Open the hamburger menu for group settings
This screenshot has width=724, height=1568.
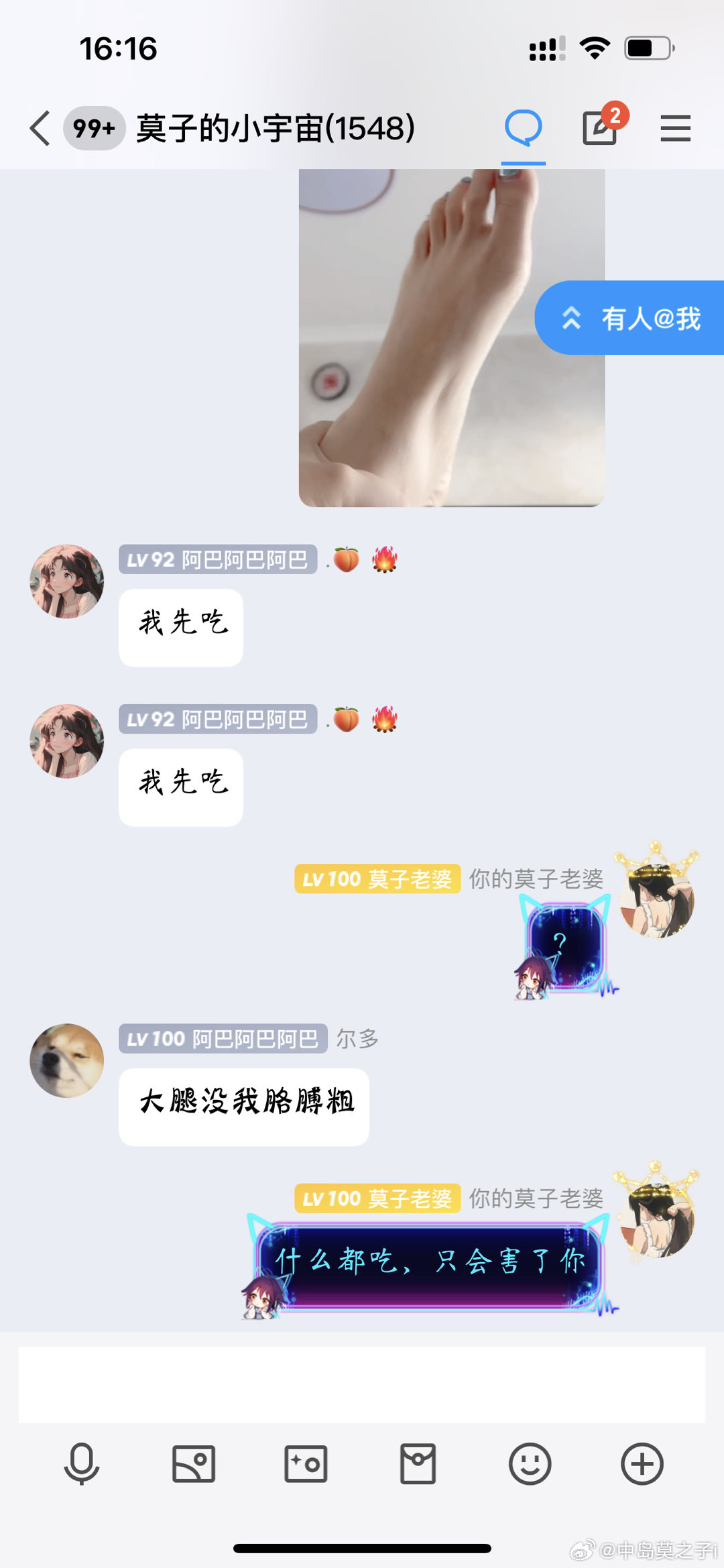[x=675, y=128]
